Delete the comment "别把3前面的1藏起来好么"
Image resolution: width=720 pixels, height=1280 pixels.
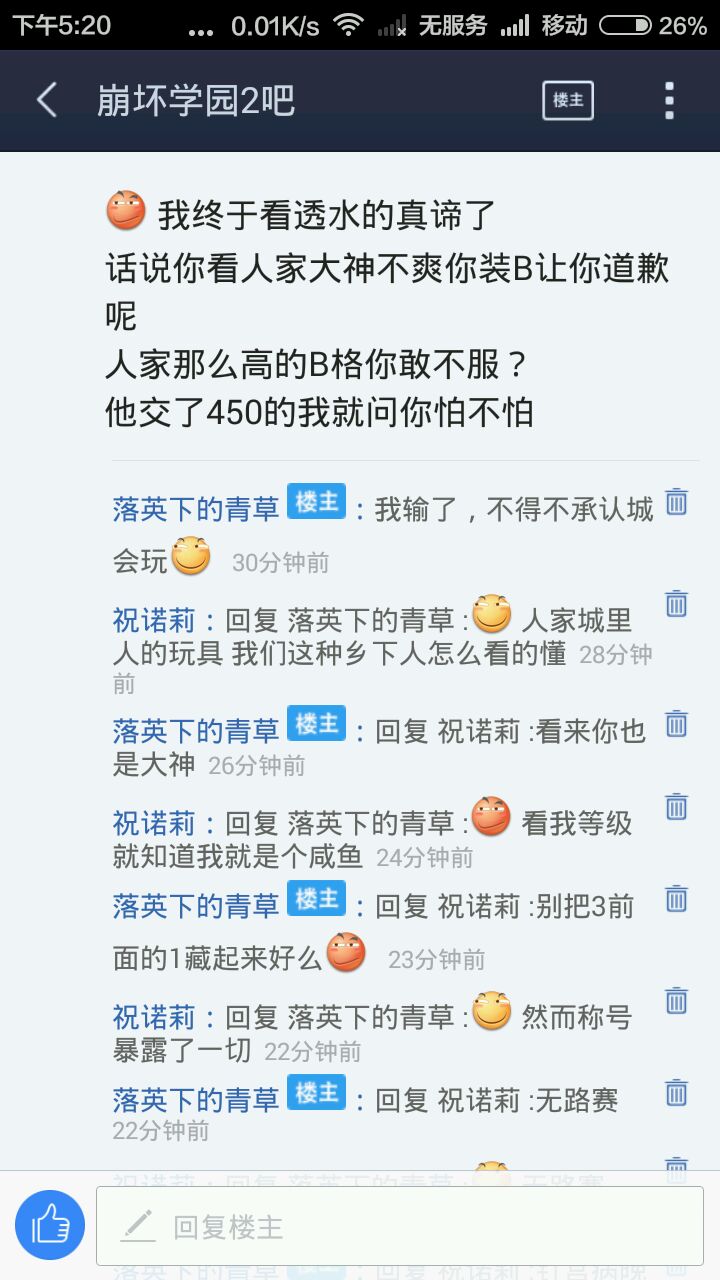click(x=677, y=899)
